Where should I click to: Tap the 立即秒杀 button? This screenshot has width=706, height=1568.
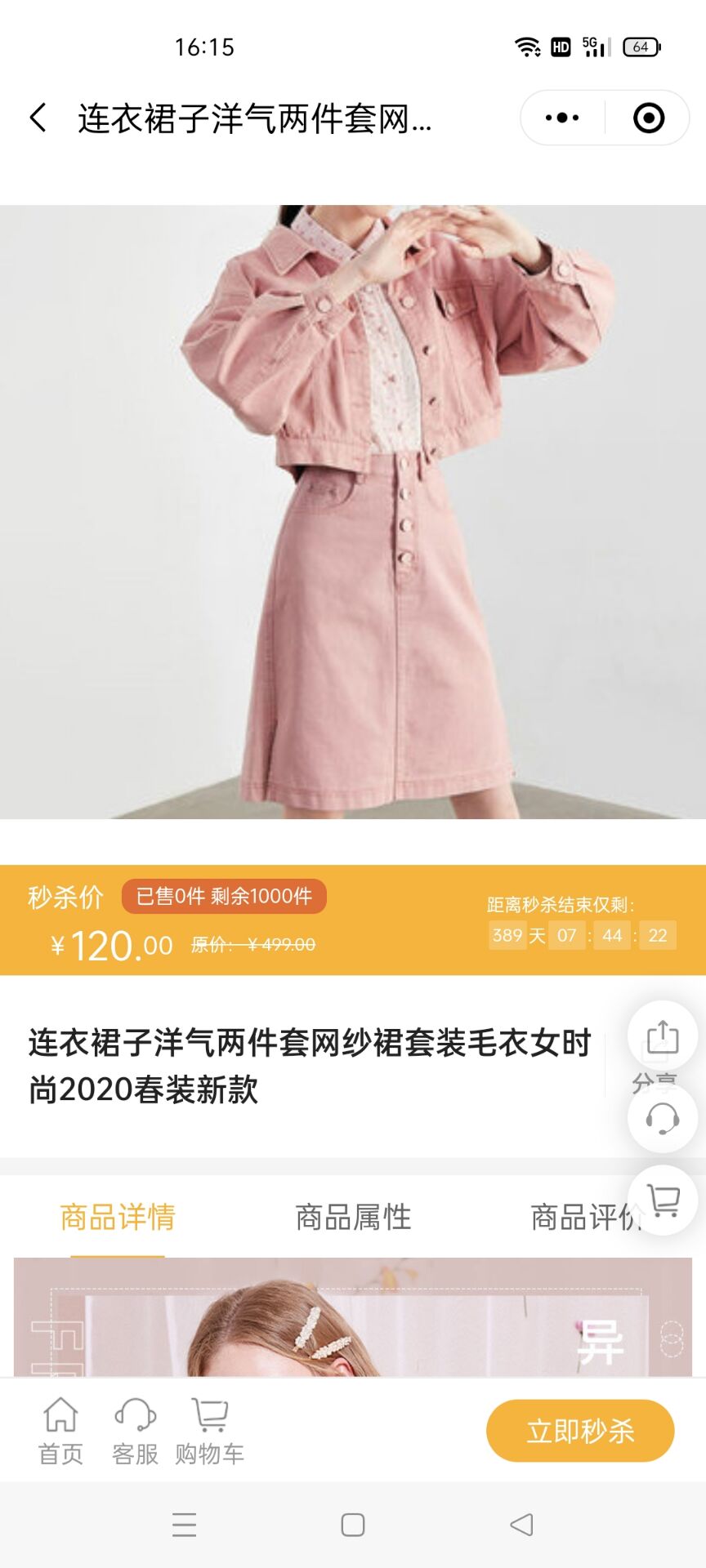580,1431
